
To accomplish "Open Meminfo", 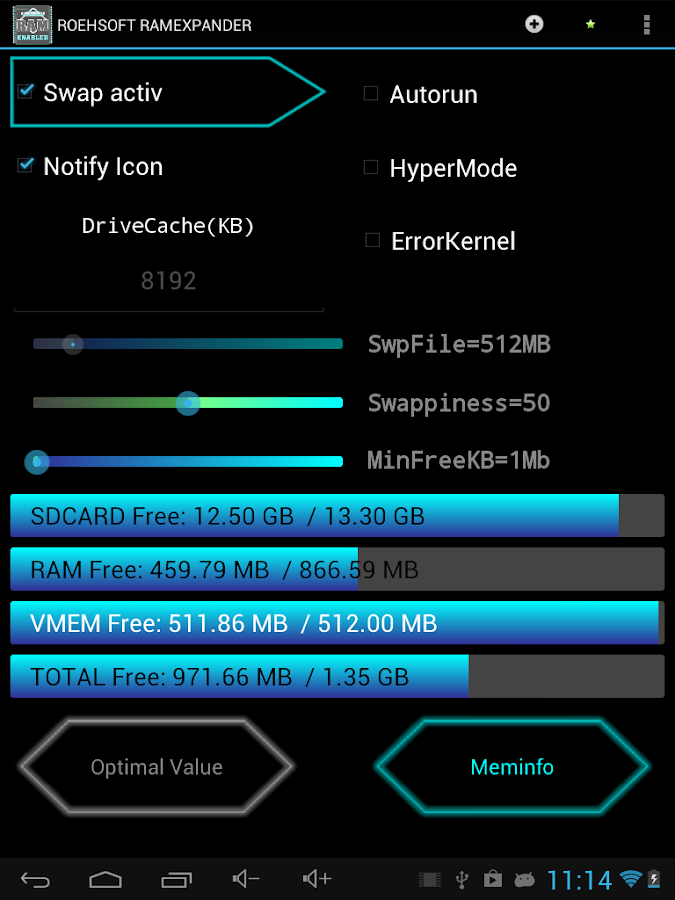I will 511,767.
